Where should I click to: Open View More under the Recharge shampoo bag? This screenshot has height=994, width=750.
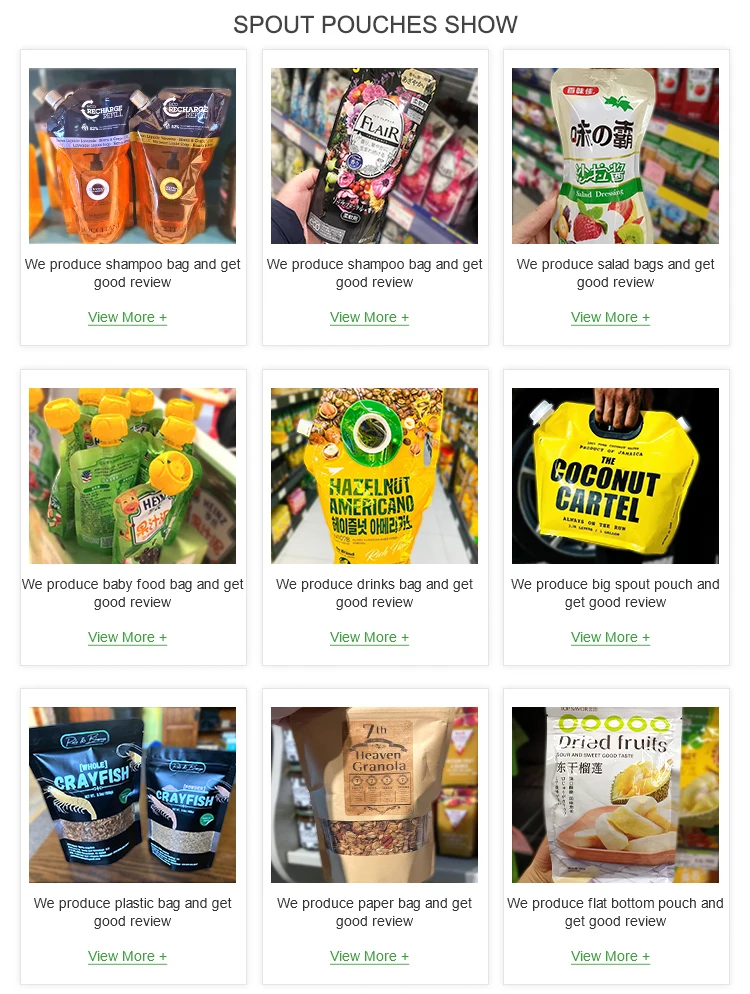(127, 317)
